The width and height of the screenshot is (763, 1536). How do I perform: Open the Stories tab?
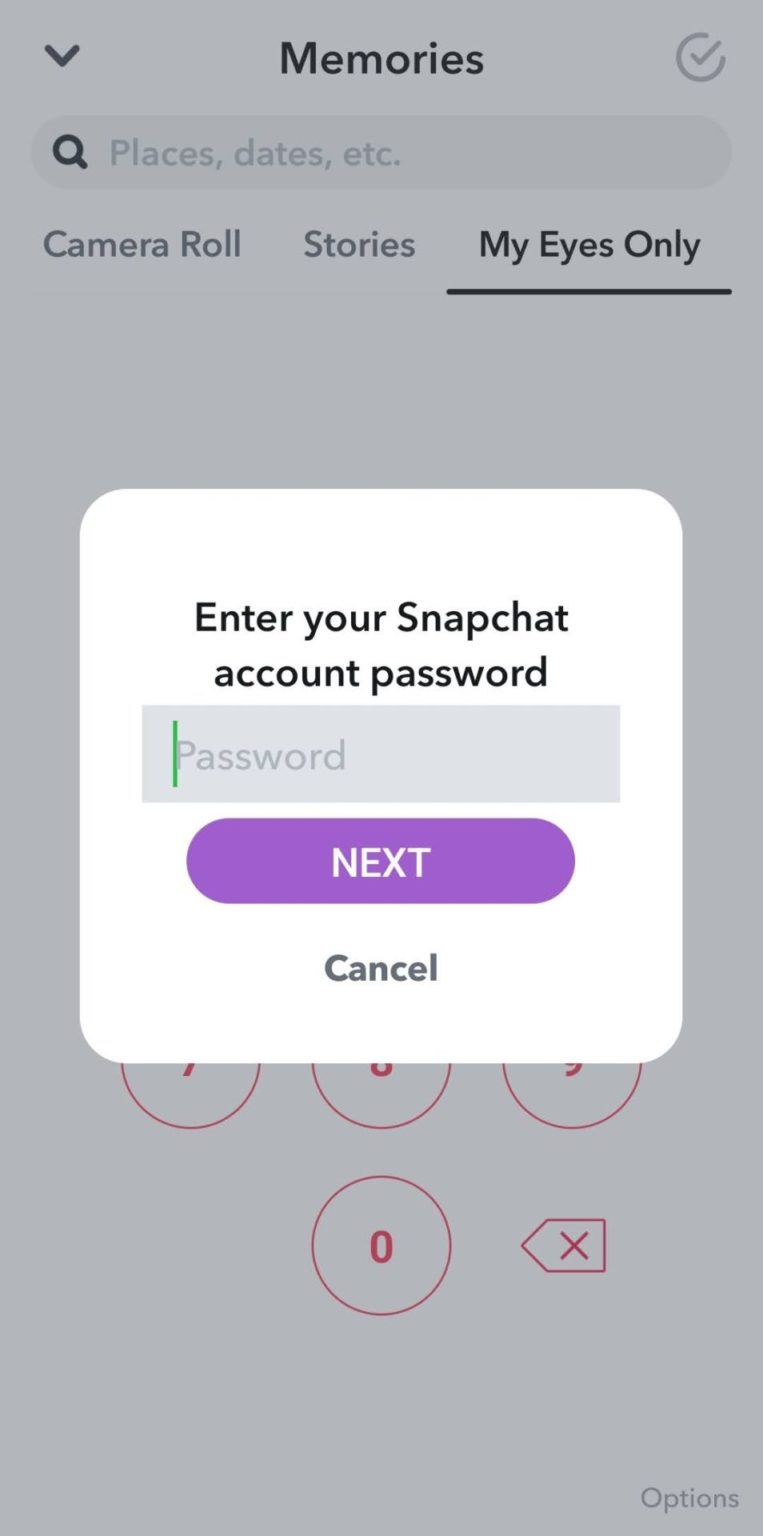pos(359,245)
